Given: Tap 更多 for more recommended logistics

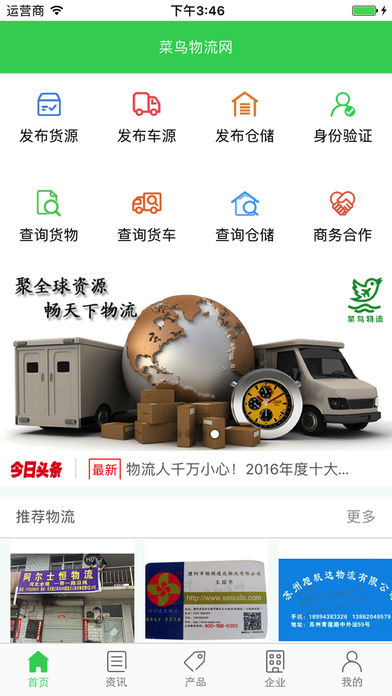Looking at the screenshot, I should tap(361, 517).
